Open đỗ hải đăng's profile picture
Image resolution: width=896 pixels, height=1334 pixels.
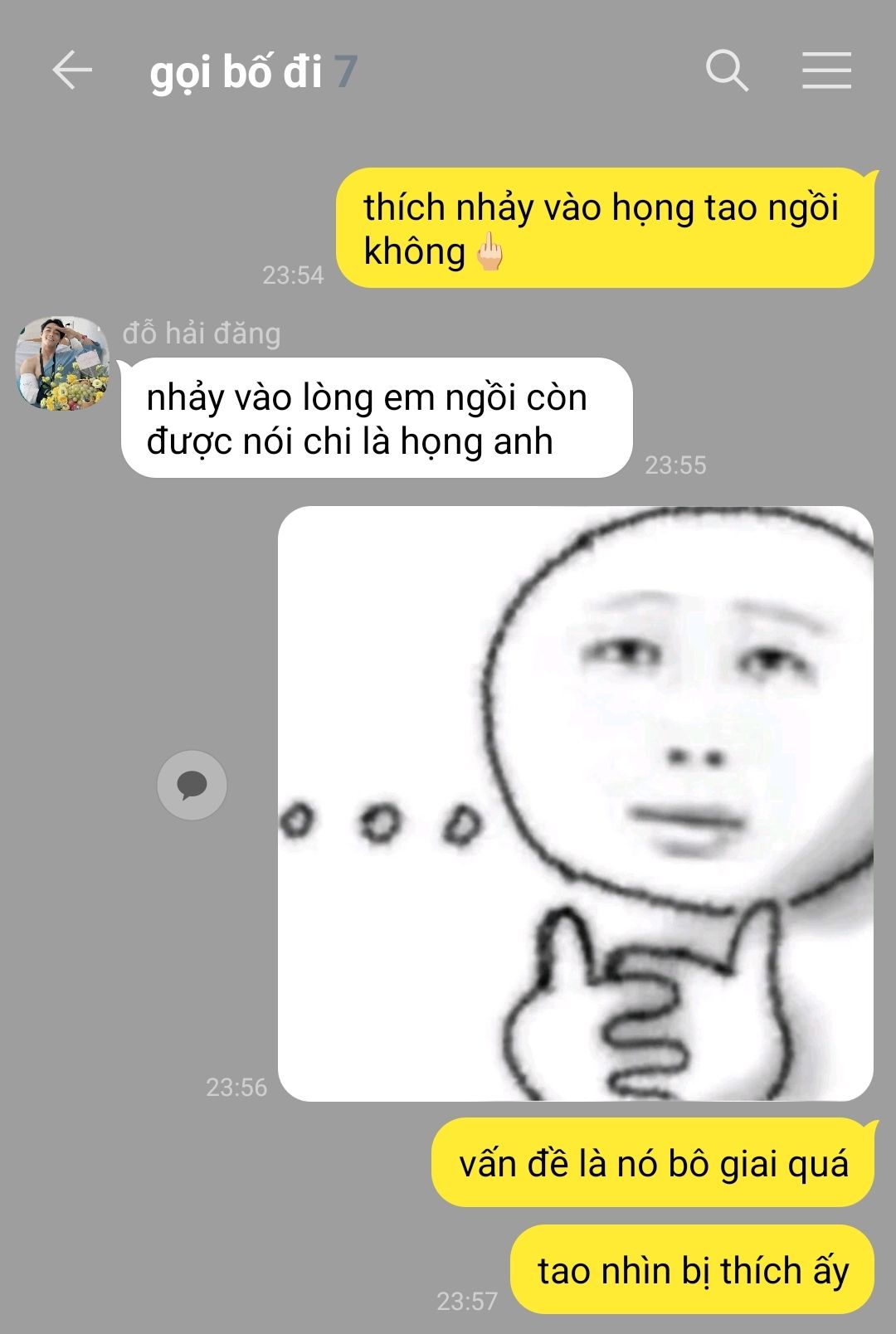pyautogui.click(x=64, y=363)
